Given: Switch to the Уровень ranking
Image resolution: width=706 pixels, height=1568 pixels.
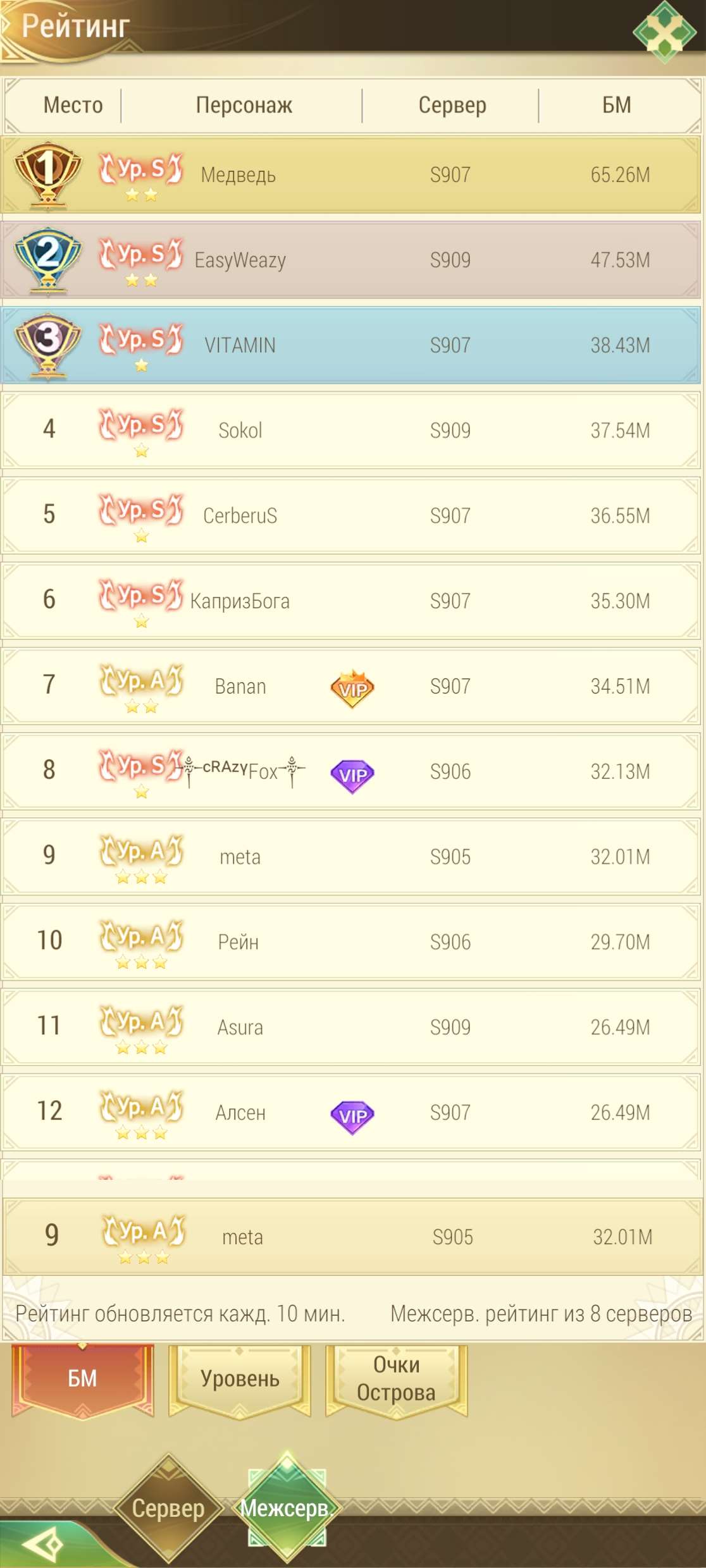Looking at the screenshot, I should pos(240,1379).
